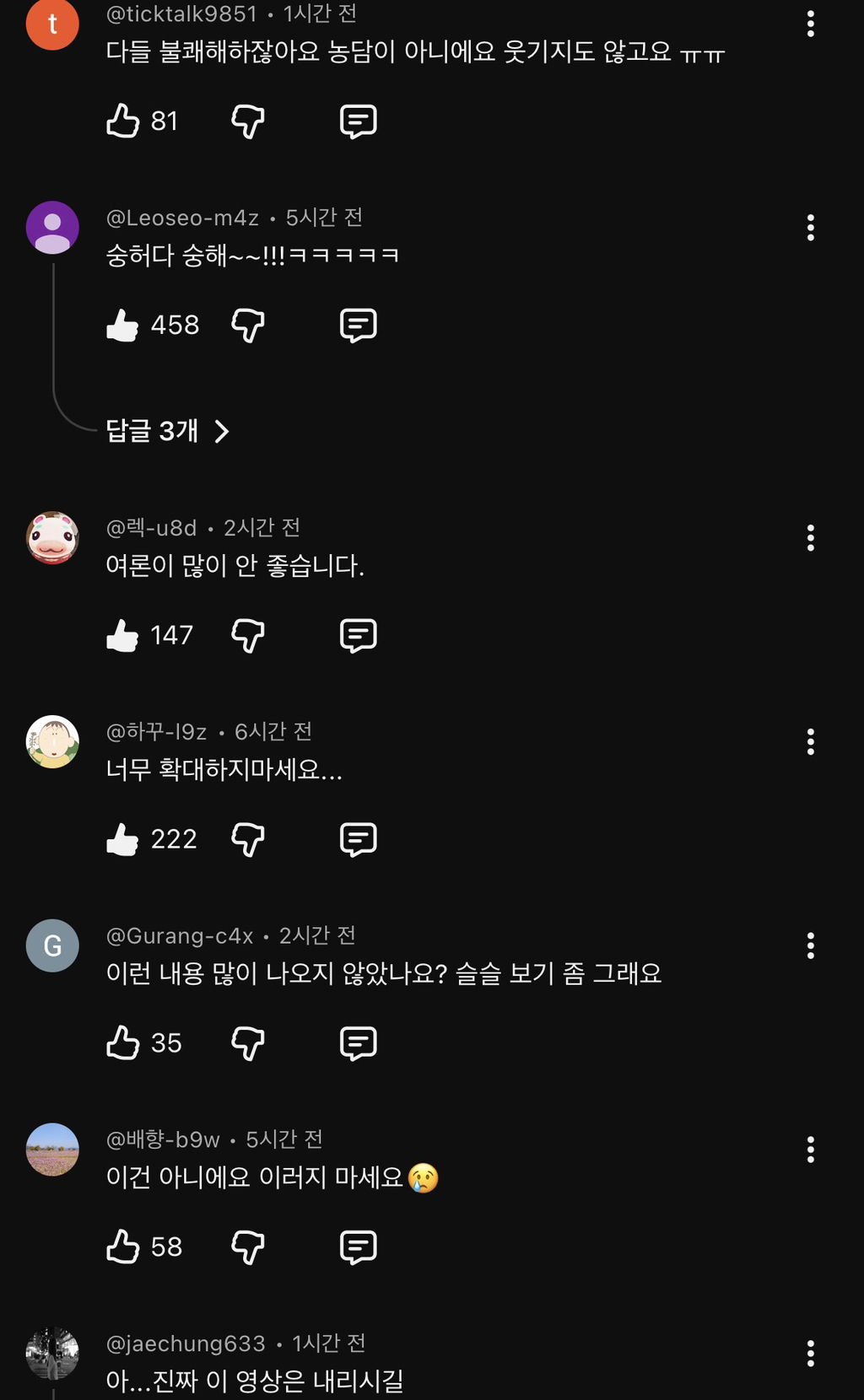Open the overflow menu on @Gurang-c4x's comment

(810, 945)
